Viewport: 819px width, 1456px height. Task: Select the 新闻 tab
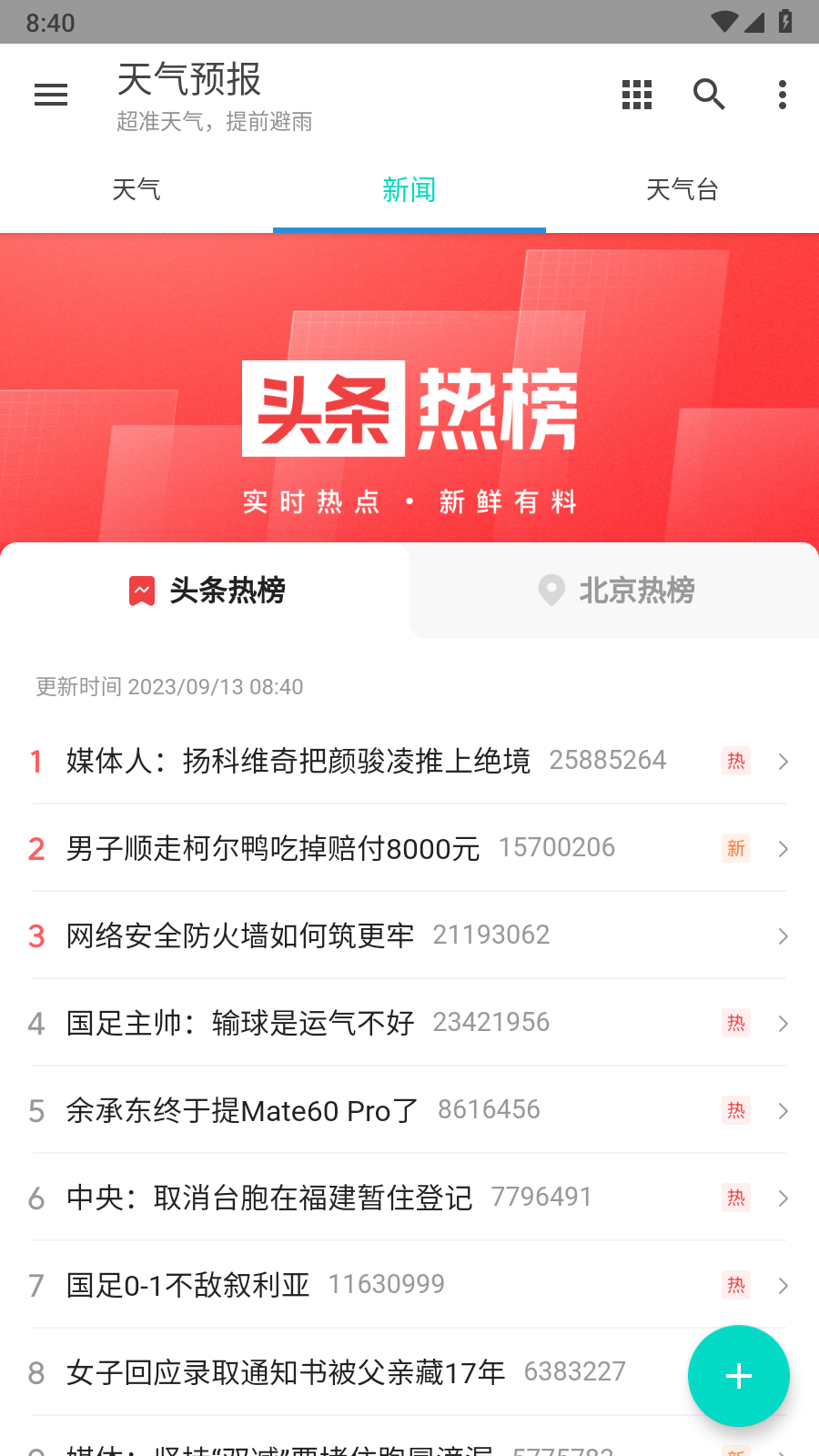(x=409, y=190)
